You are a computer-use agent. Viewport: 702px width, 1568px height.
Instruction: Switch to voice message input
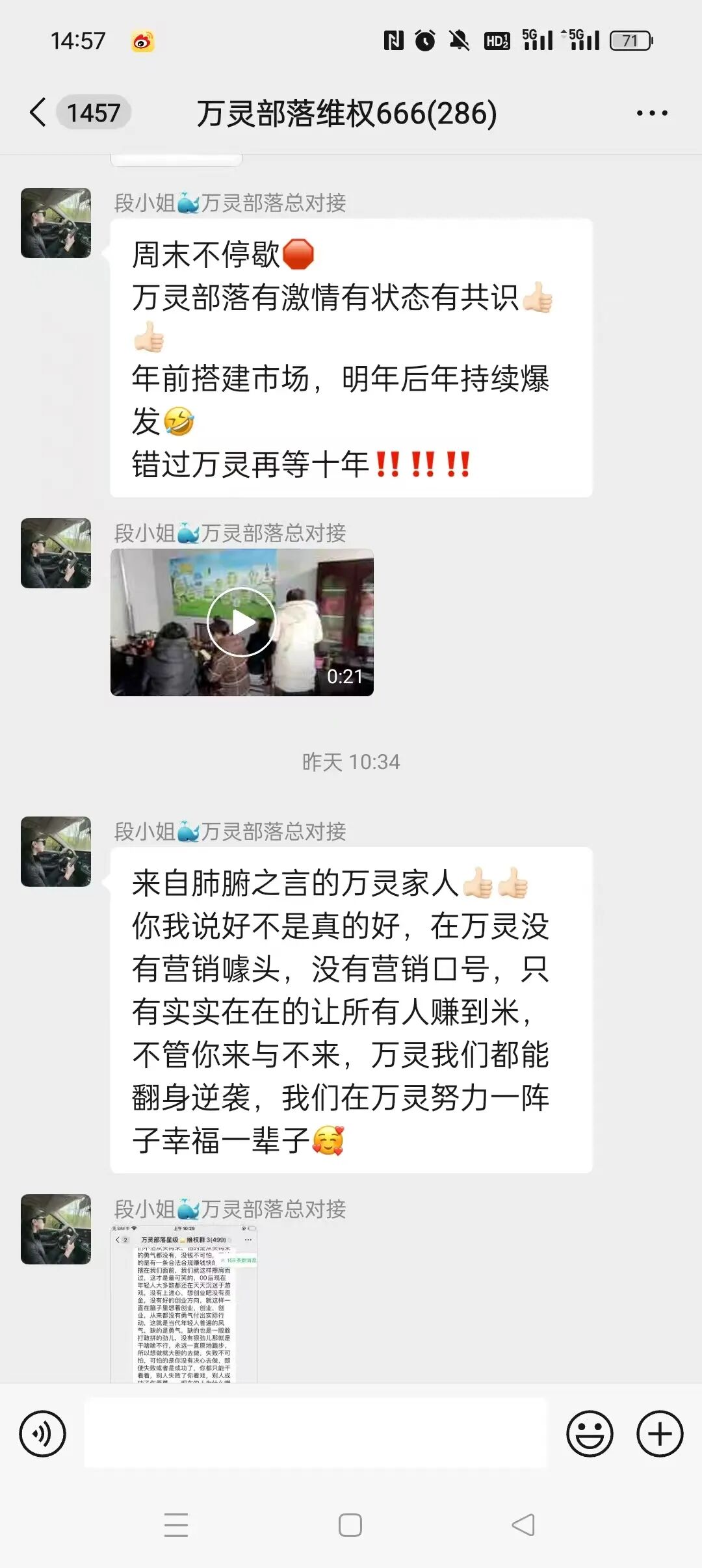coord(43,1433)
